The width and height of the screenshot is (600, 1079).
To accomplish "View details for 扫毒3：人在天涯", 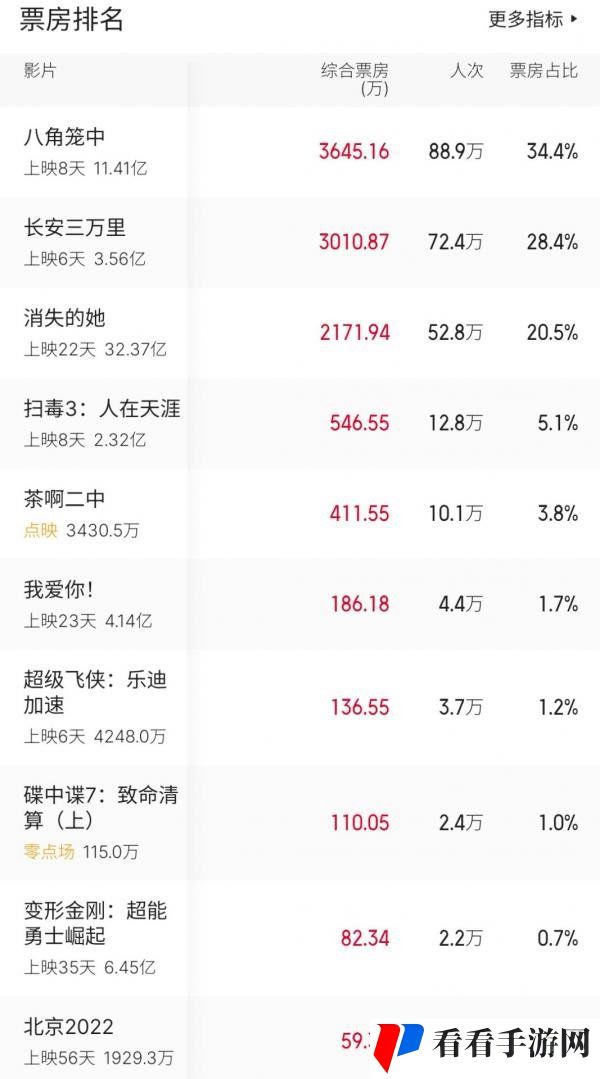I will pyautogui.click(x=300, y=424).
